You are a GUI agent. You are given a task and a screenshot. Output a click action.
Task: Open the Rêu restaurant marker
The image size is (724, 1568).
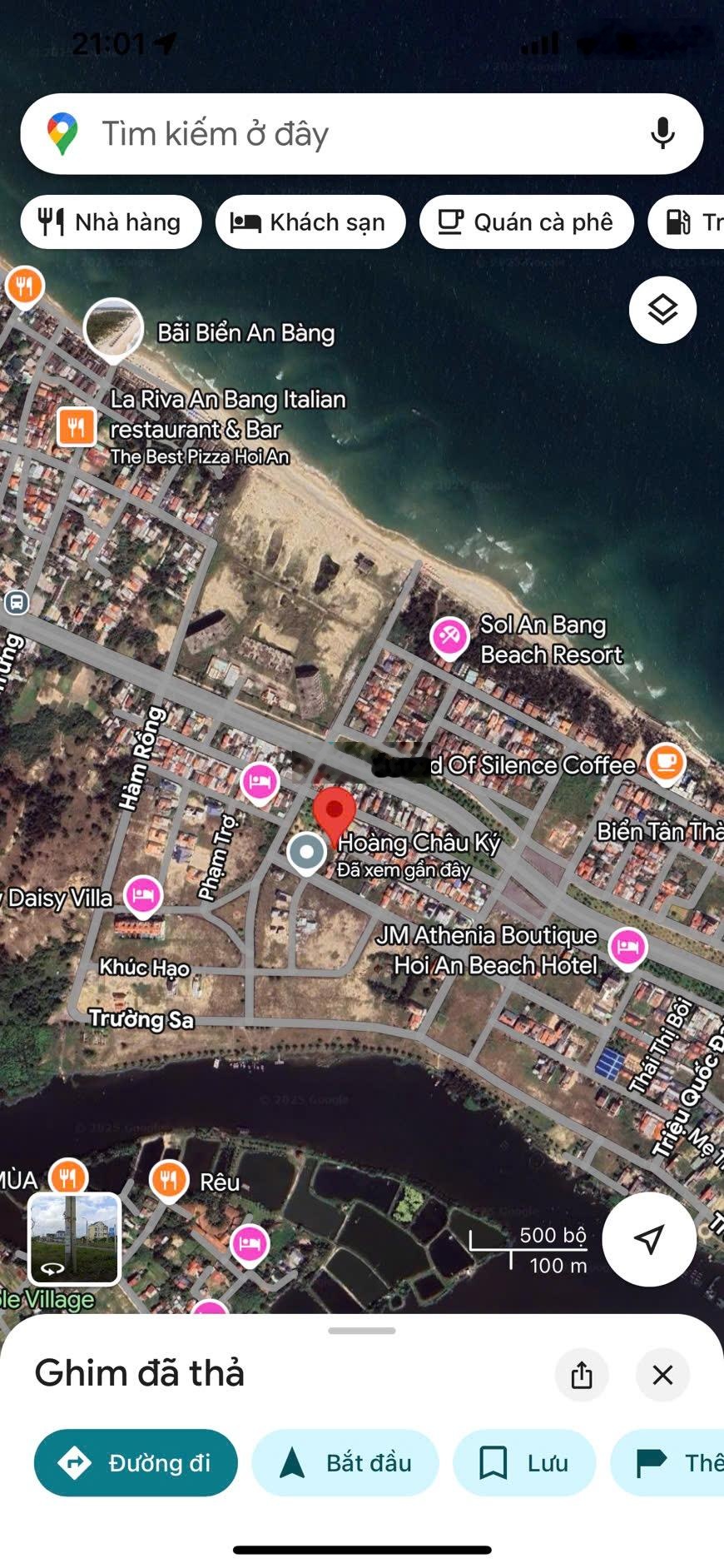[x=169, y=1179]
